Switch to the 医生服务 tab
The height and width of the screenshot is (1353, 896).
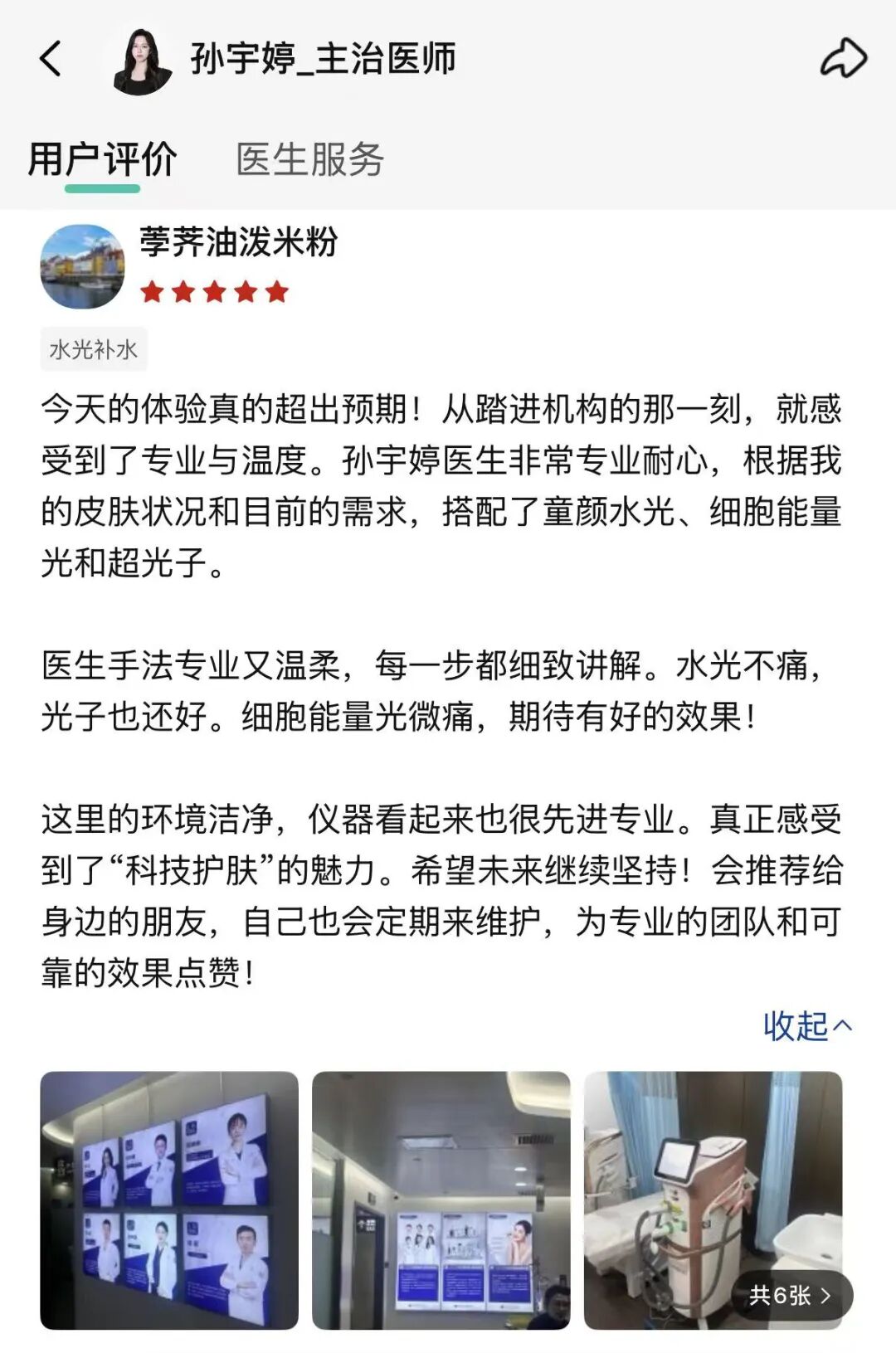click(309, 159)
